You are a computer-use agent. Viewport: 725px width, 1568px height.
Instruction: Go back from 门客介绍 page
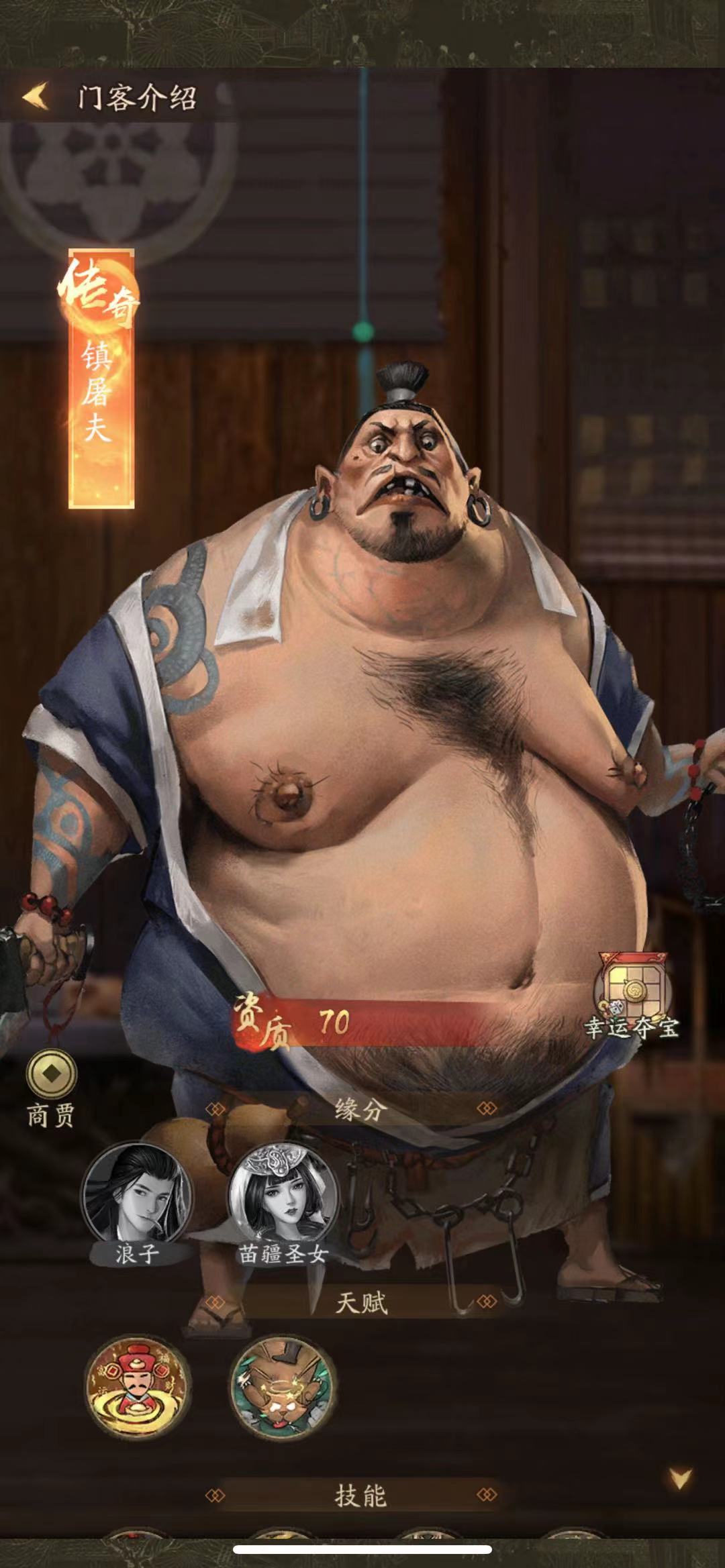point(36,97)
